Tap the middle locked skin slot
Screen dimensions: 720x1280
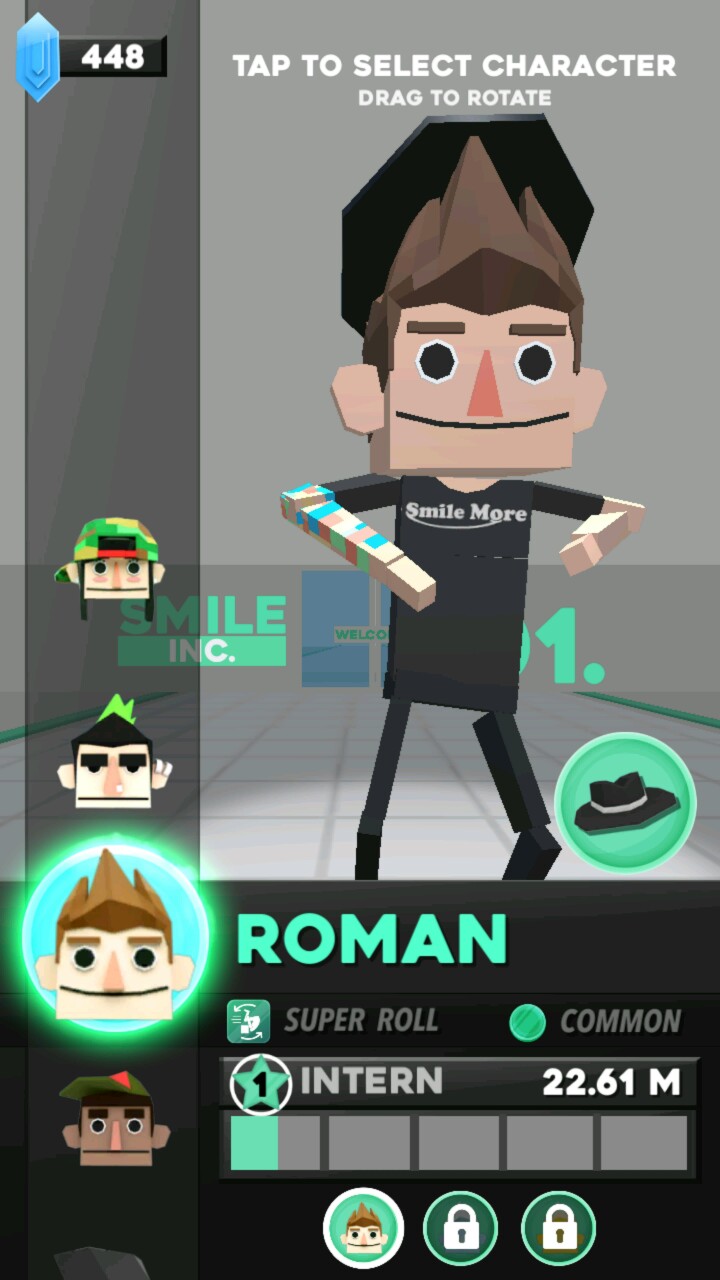pyautogui.click(x=460, y=1228)
